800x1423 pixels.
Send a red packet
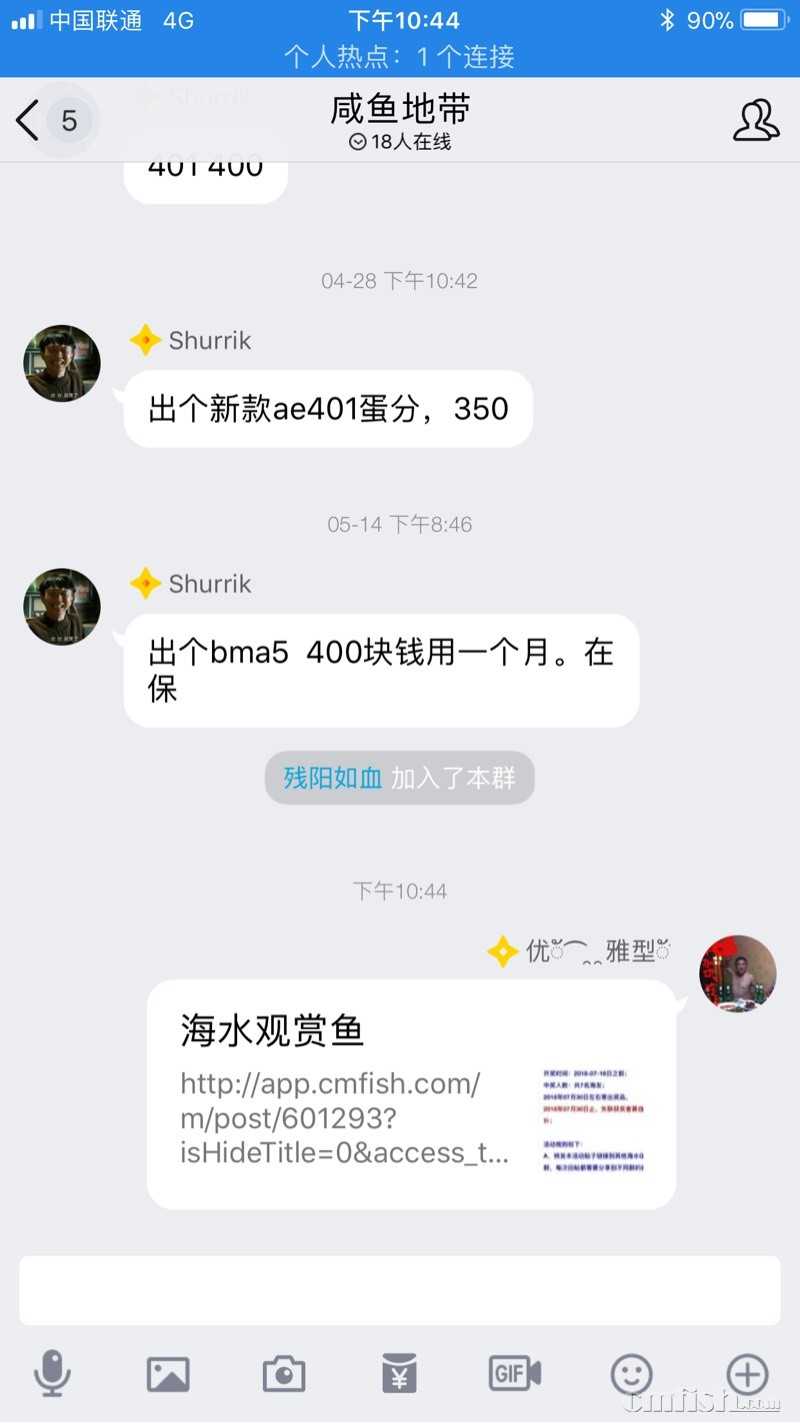[x=400, y=1374]
